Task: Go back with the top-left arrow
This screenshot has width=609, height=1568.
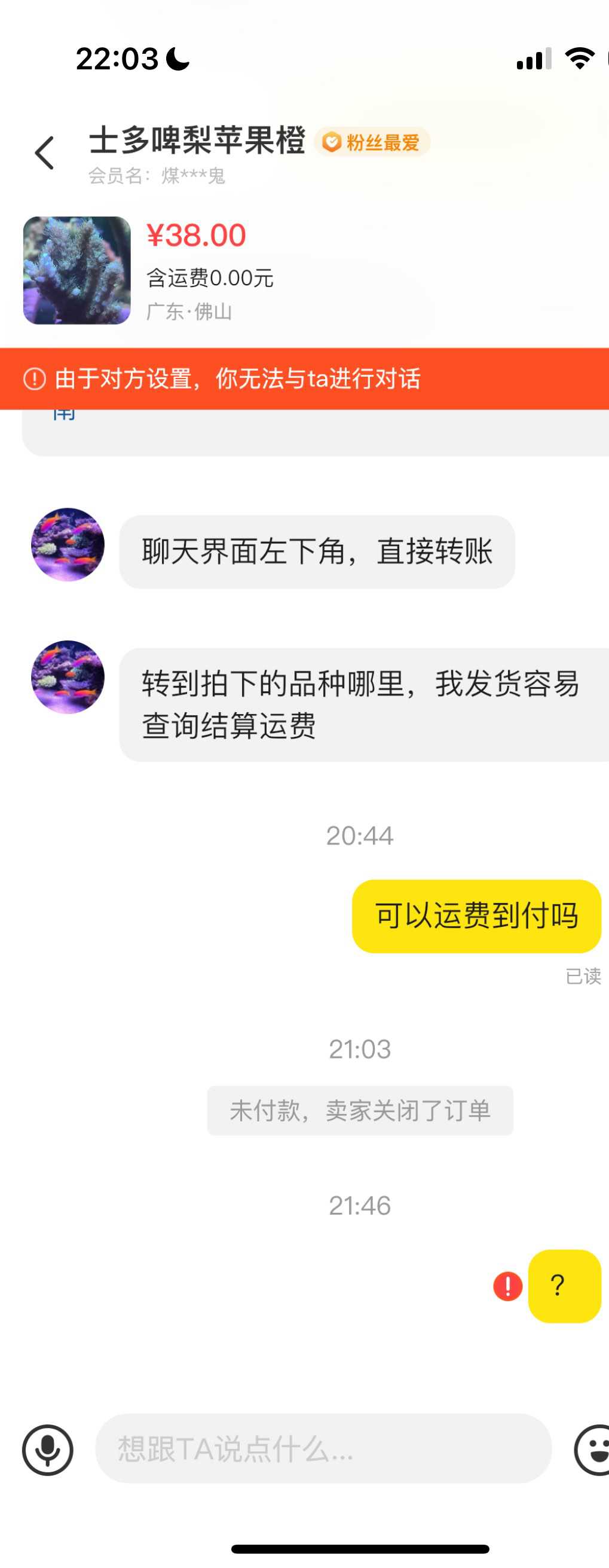Action: coord(44,152)
